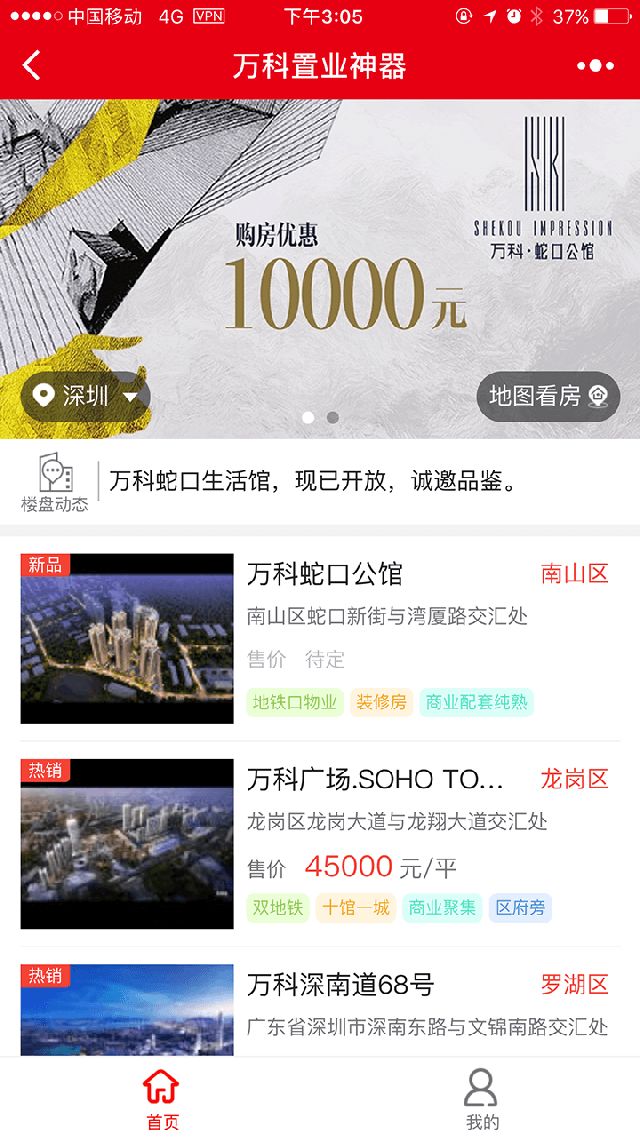Open the 楼盘动态 news announcement
The width and height of the screenshot is (640, 1137).
pyautogui.click(x=315, y=482)
